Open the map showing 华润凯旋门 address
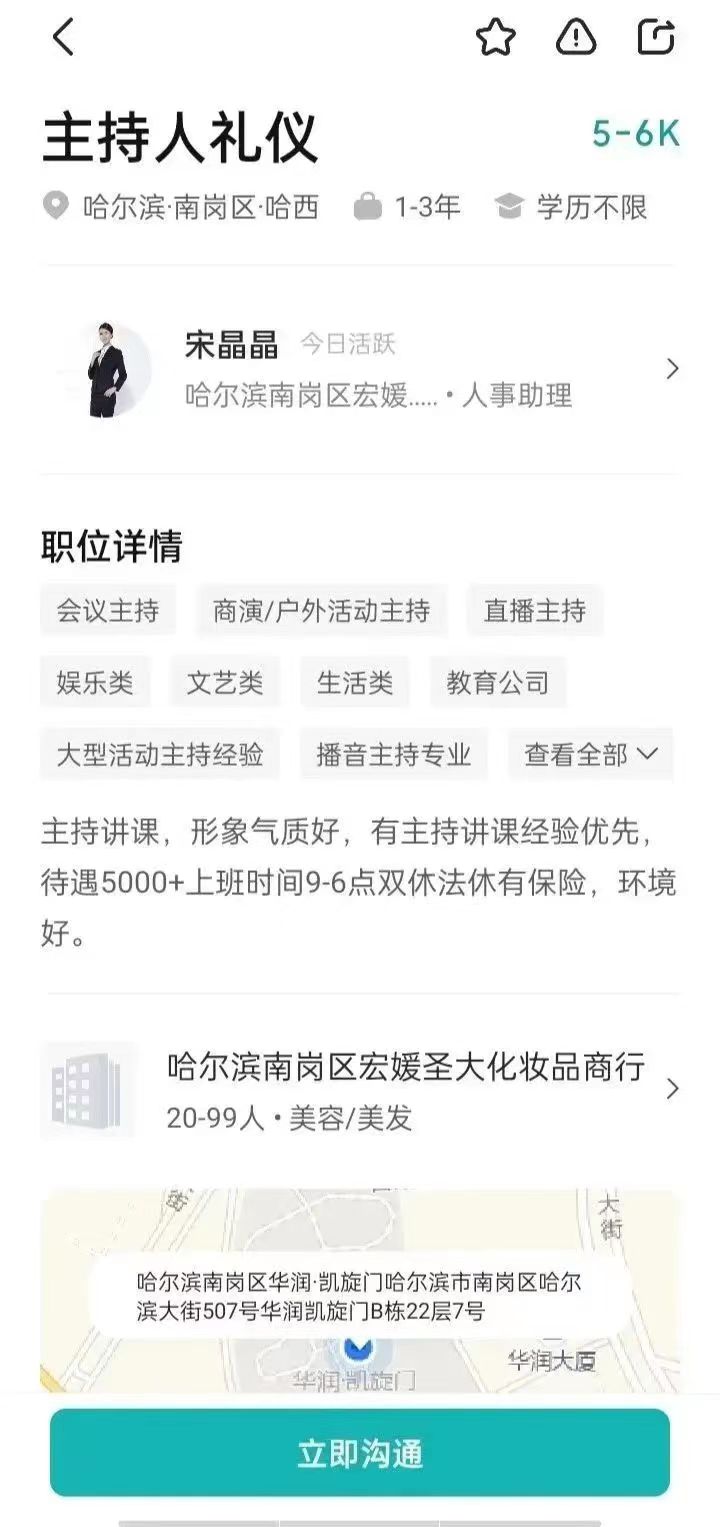 click(360, 1290)
